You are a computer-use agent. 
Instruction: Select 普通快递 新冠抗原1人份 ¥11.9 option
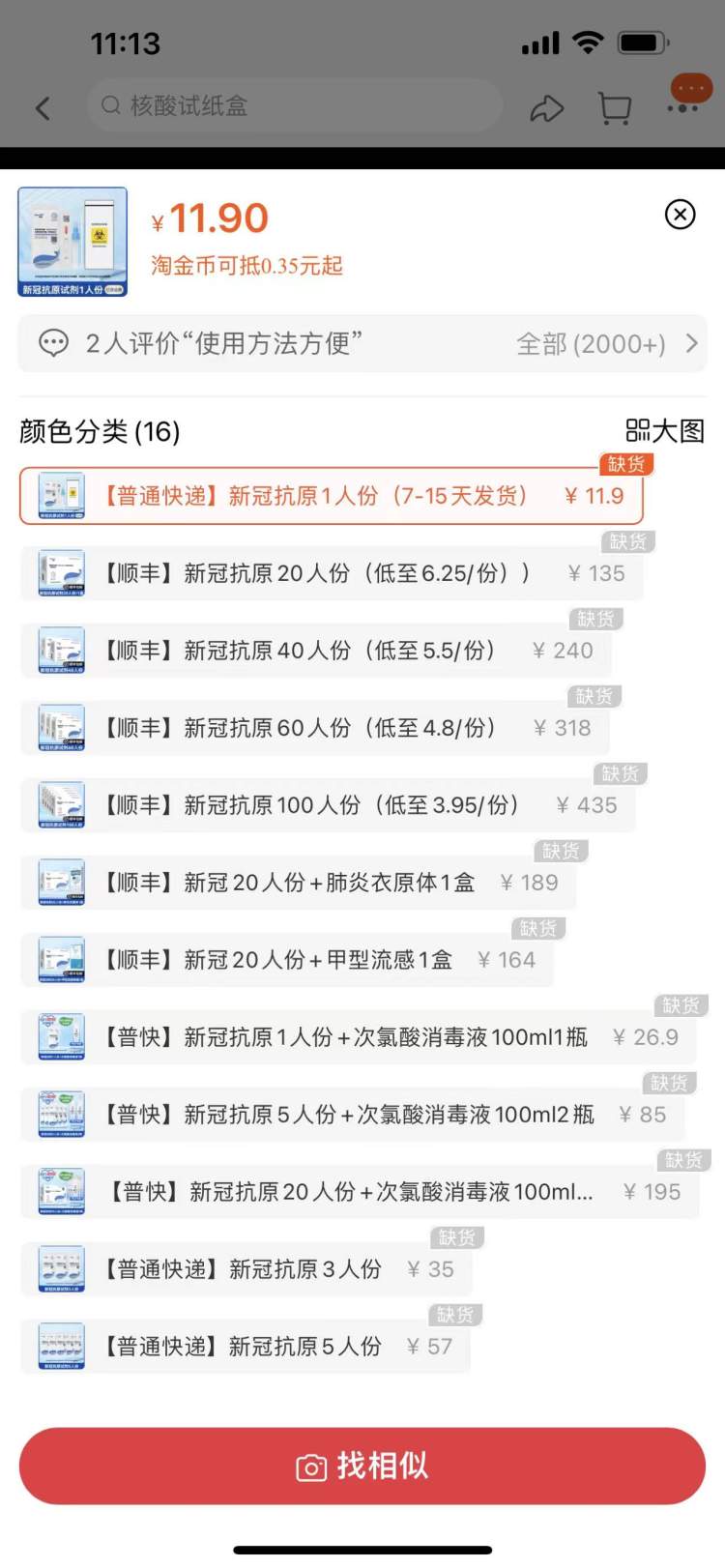(x=332, y=496)
